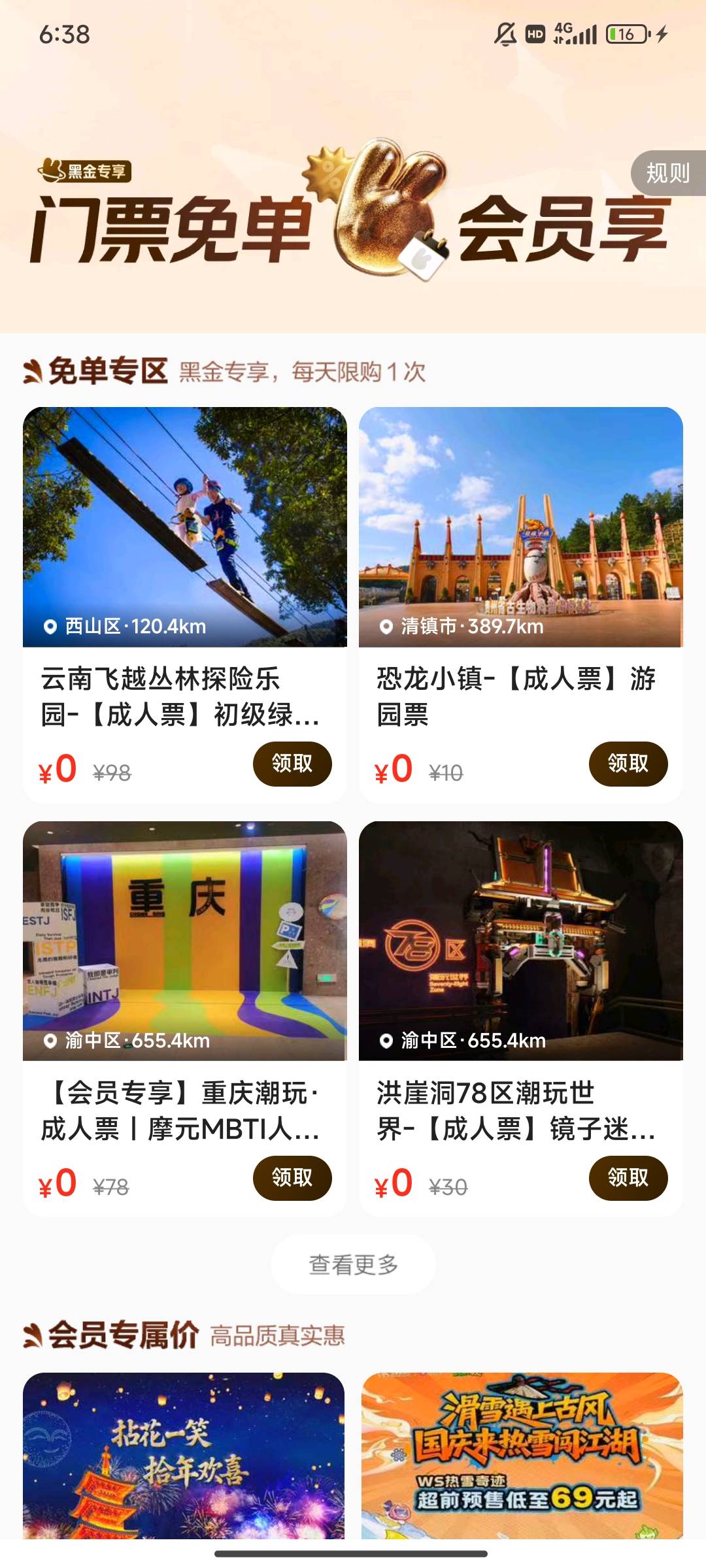Tap 领取 for 重庆潮玩 MBTI ticket
Screen dimensions: 706x1568
pos(292,1177)
